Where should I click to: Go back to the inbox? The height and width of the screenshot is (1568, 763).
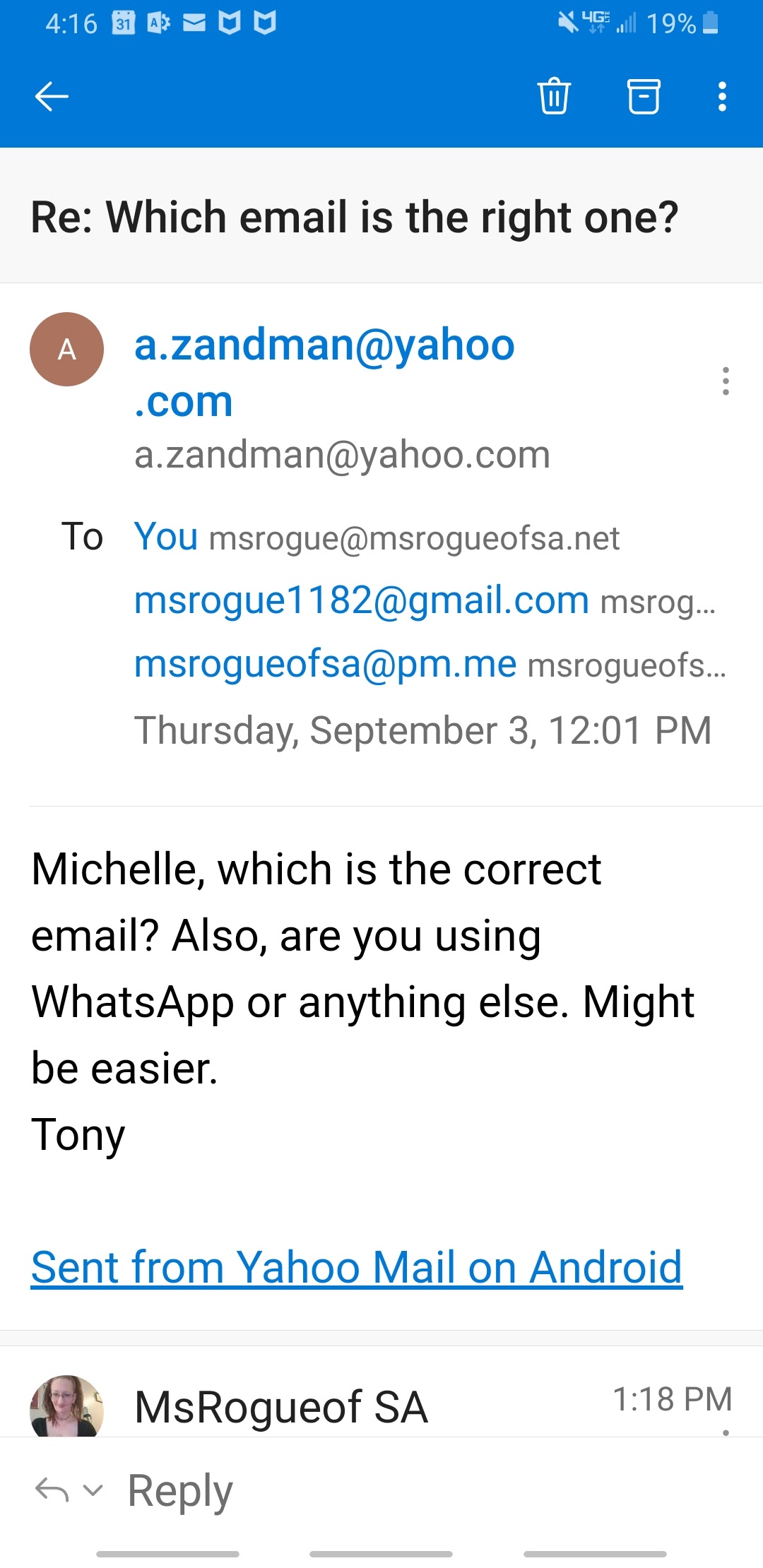click(x=52, y=97)
